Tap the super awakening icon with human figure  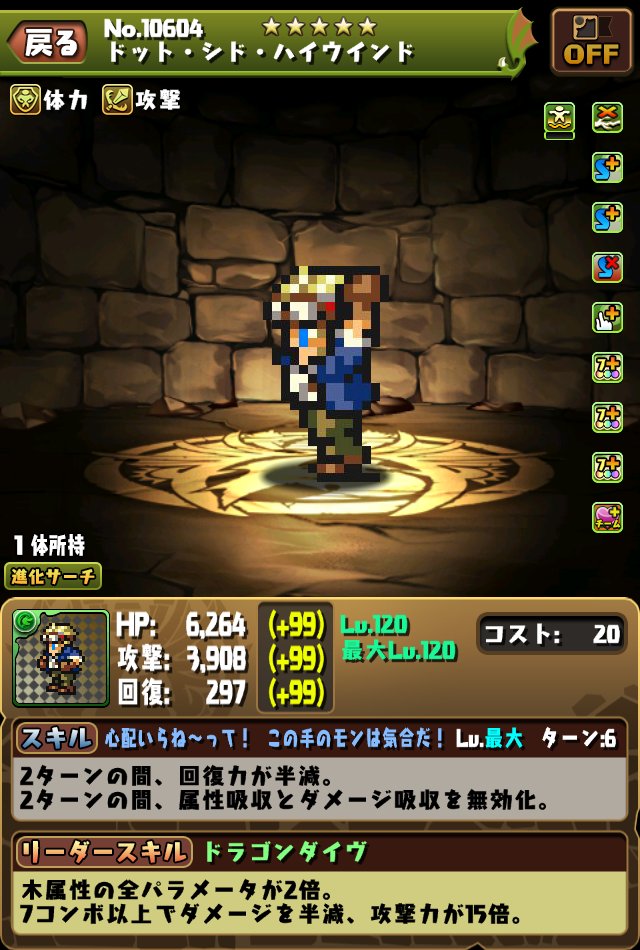(x=559, y=118)
